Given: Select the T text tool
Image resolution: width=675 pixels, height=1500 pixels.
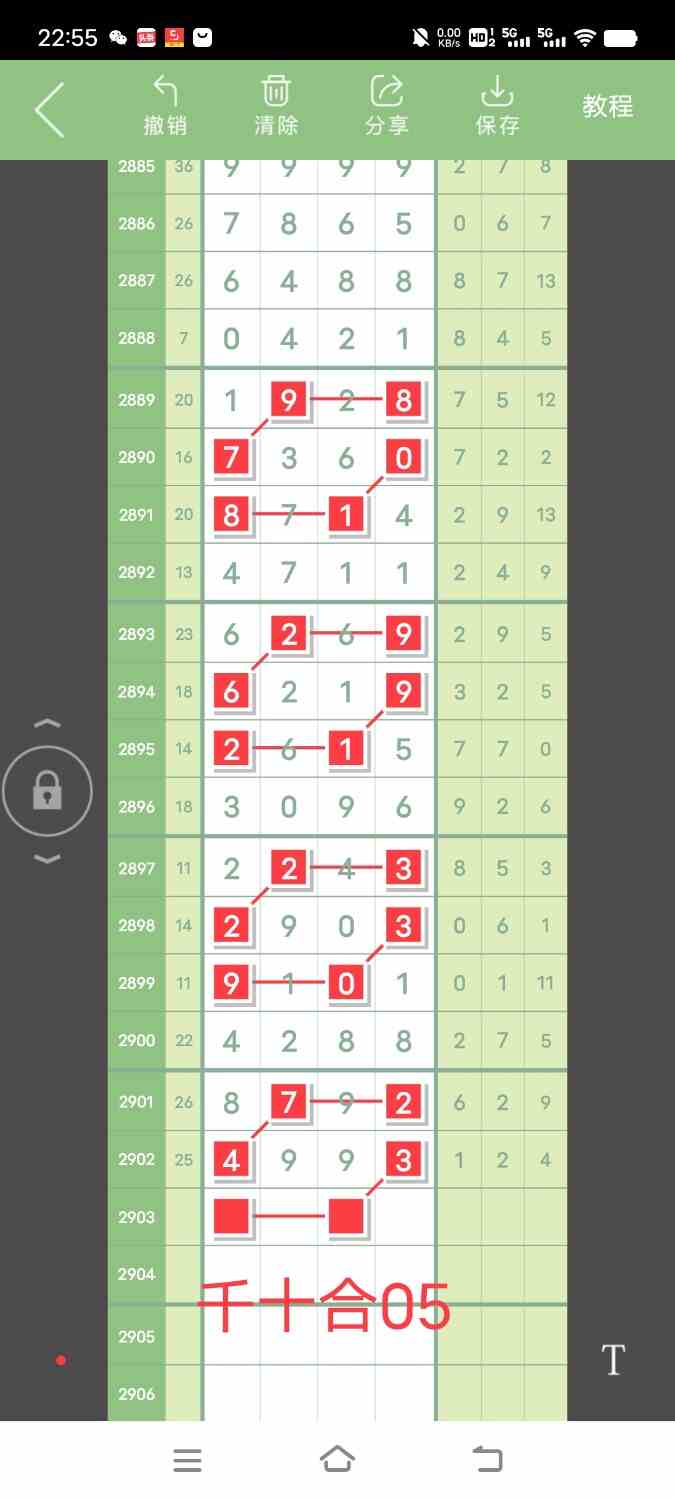Looking at the screenshot, I should pos(613,1360).
